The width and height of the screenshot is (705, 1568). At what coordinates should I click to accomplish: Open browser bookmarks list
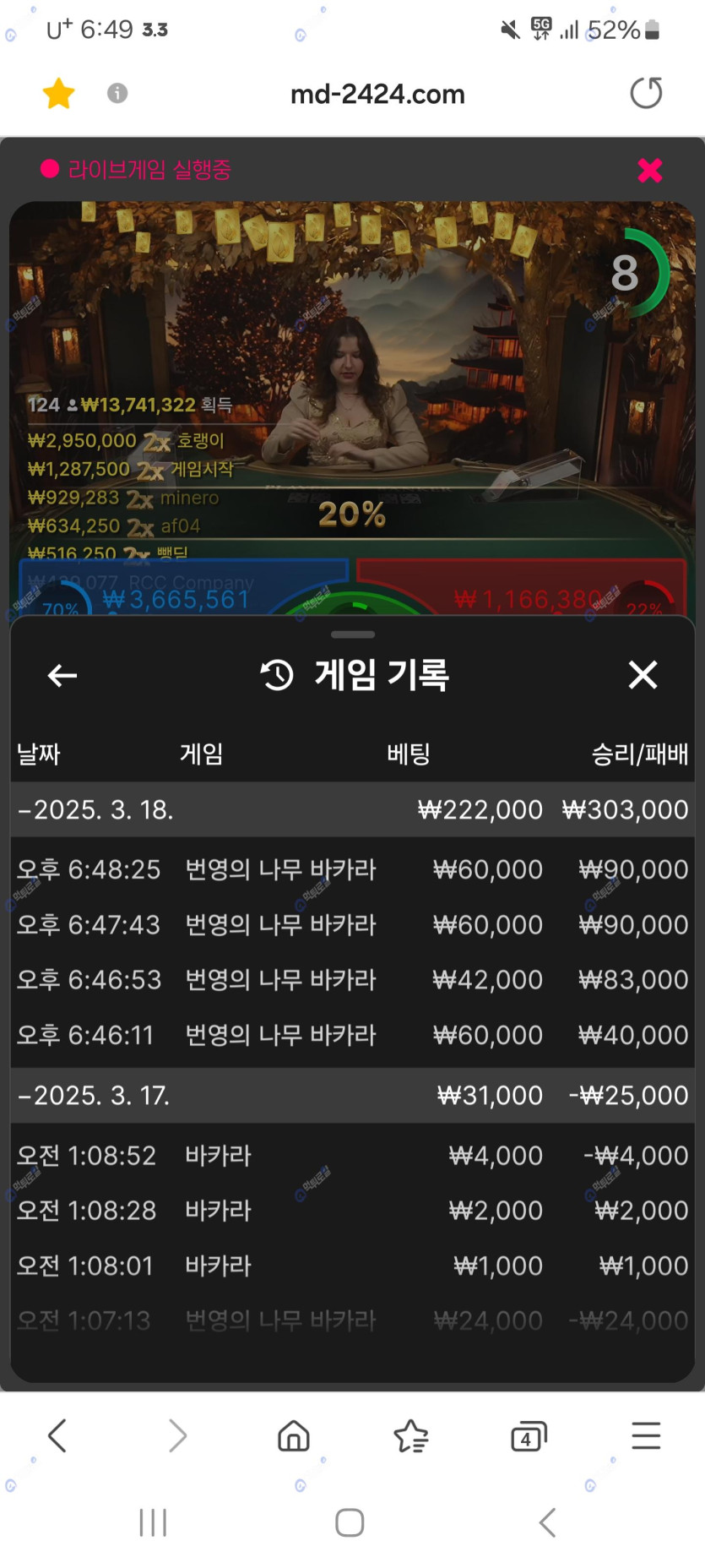pos(411,1435)
